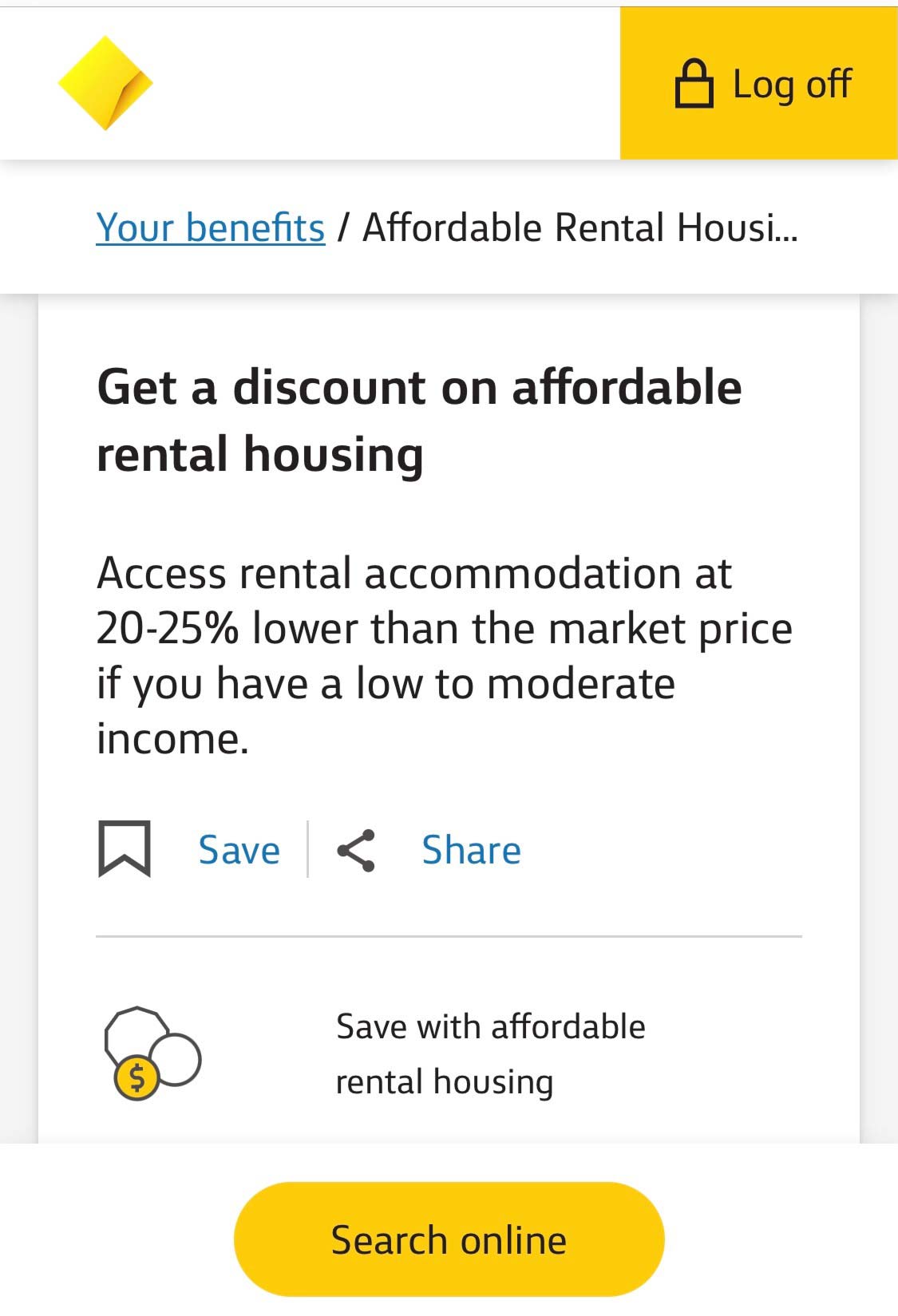
Task: Go back to Your benefits link
Action: [x=211, y=228]
